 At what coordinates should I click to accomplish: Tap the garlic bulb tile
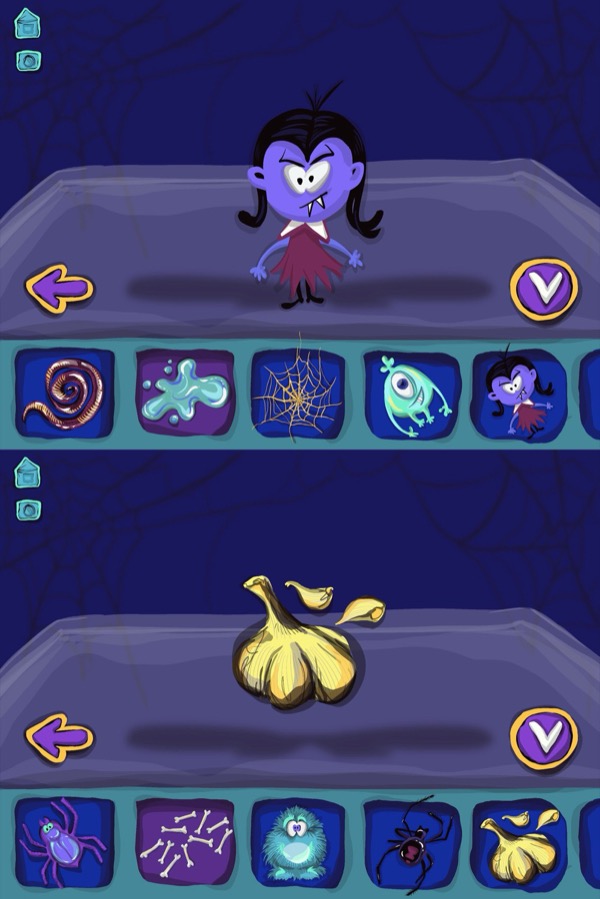click(x=521, y=845)
